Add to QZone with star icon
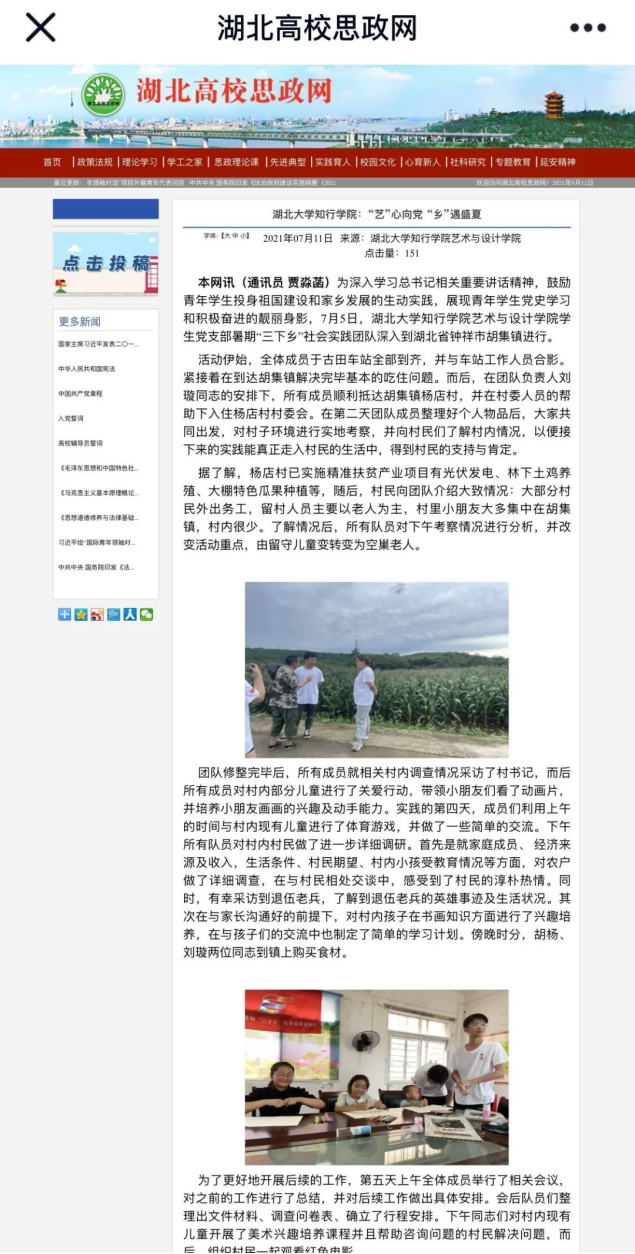Viewport: 635px width, 1254px height. coord(80,615)
